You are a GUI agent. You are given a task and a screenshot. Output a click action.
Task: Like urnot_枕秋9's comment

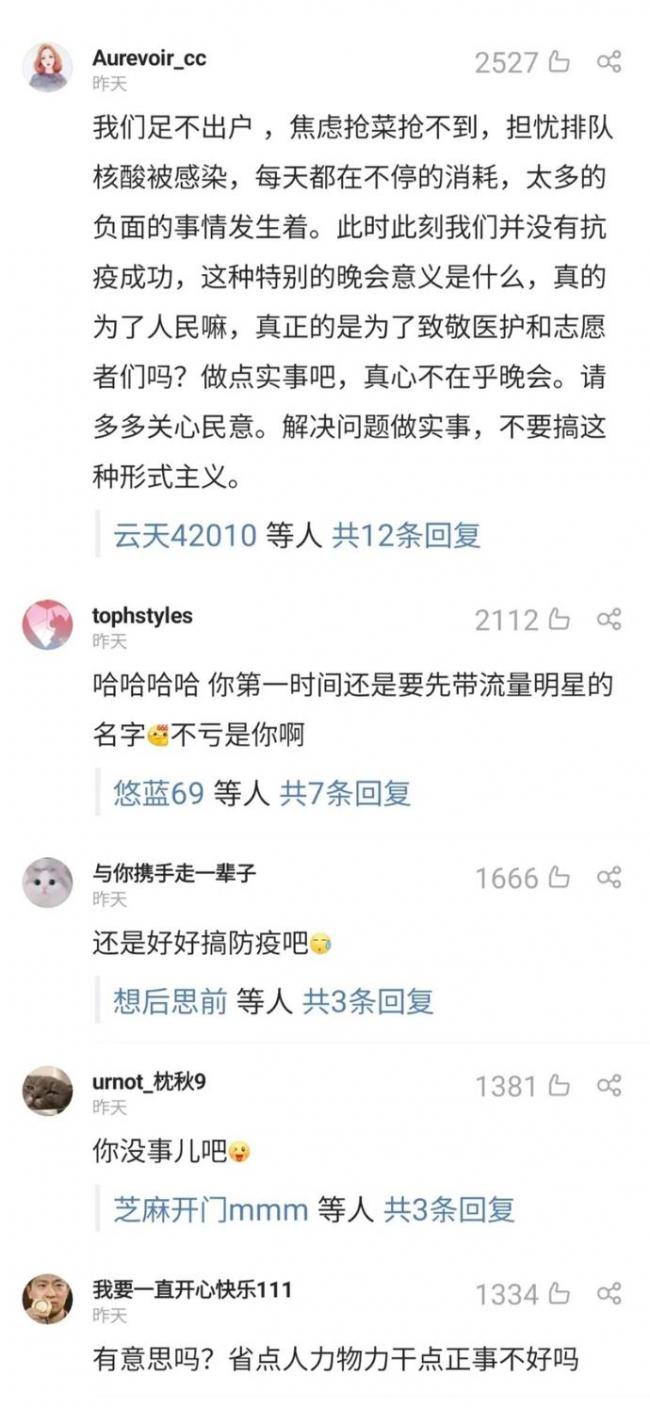[559, 1086]
